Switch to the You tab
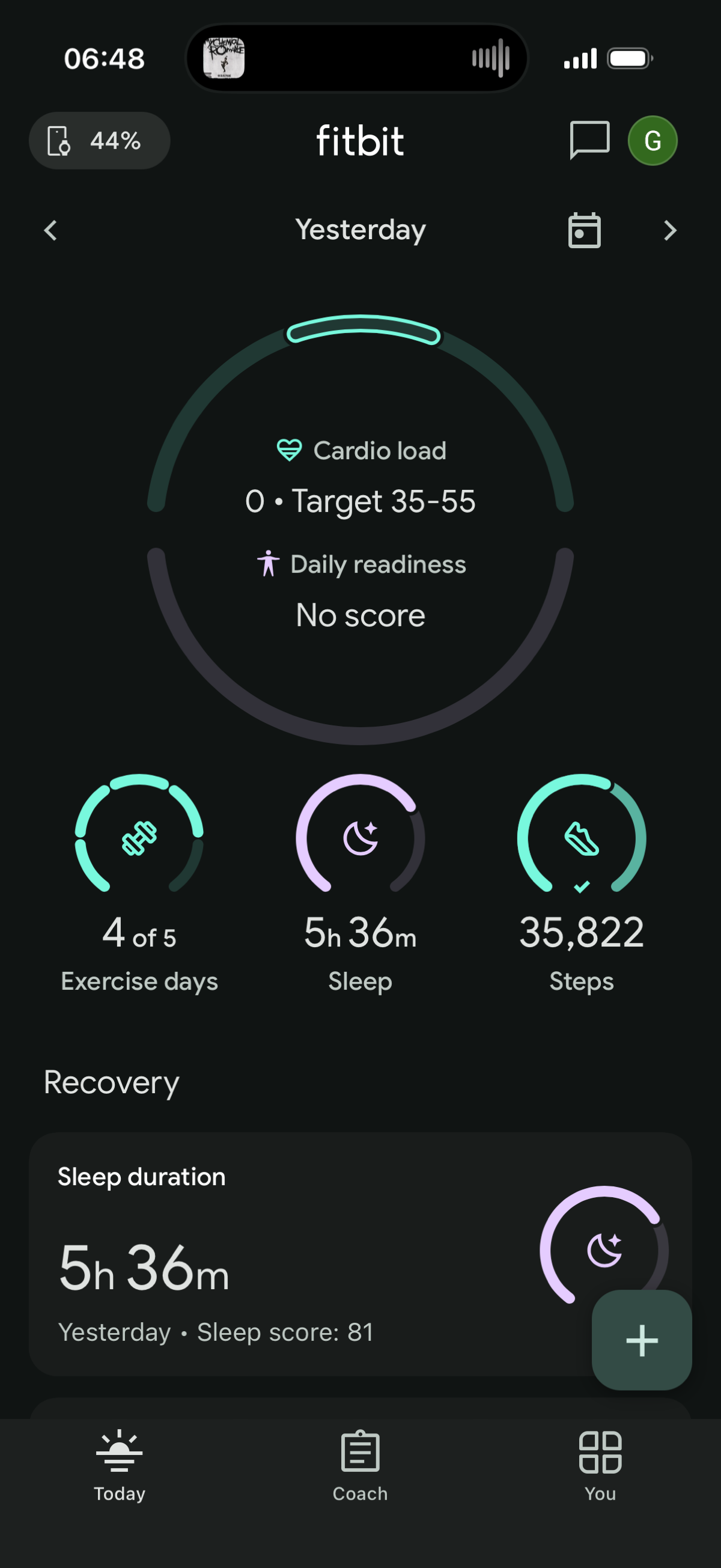This screenshot has width=721, height=1568. [x=600, y=1466]
